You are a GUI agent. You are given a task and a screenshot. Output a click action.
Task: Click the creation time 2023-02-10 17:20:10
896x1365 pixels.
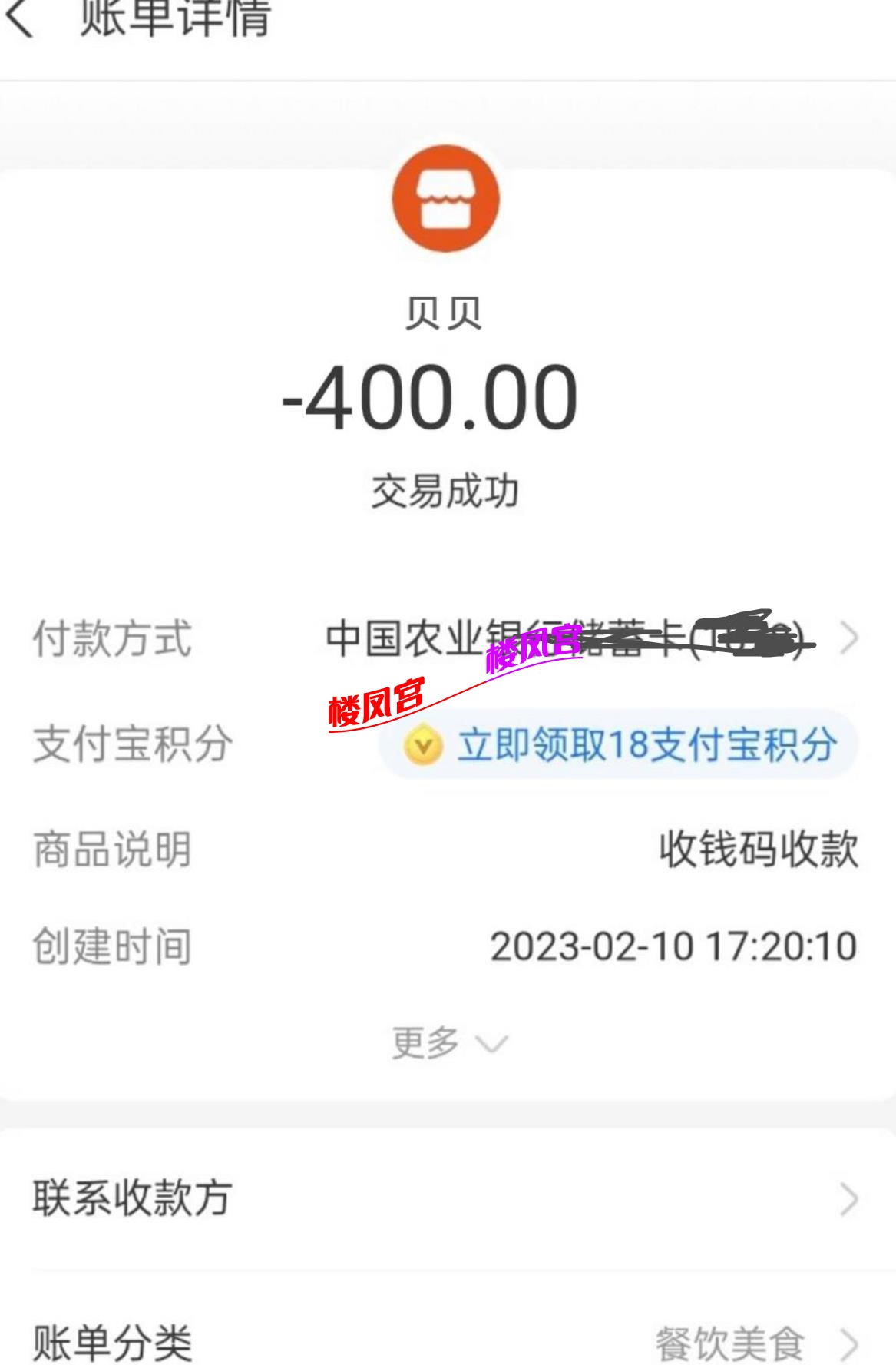click(x=676, y=946)
